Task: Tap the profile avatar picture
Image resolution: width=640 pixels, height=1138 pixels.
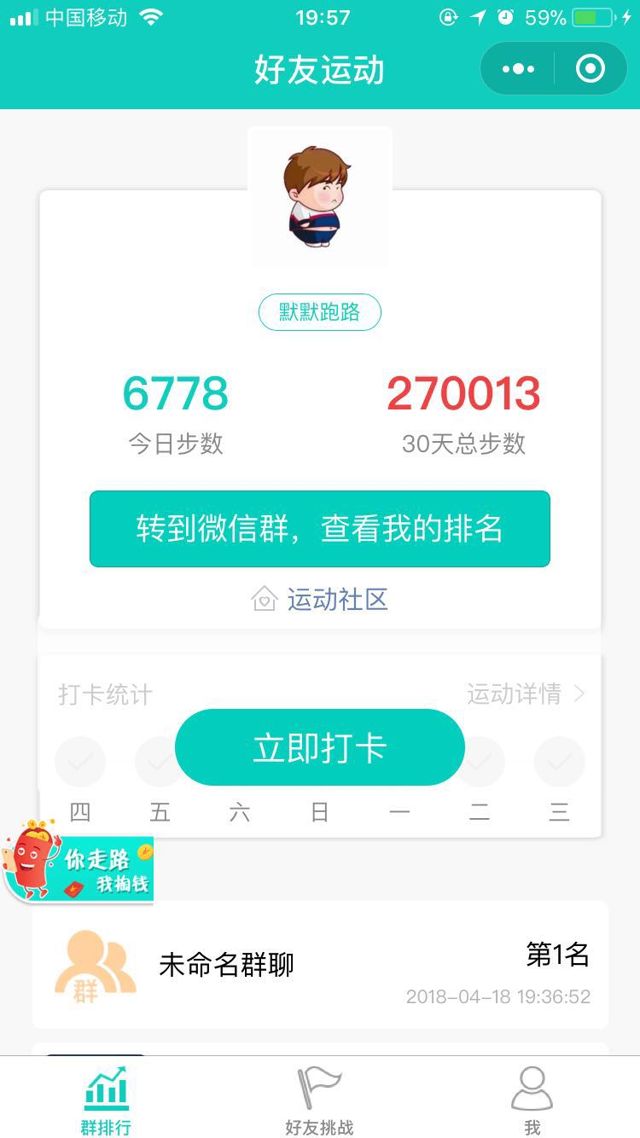Action: 319,197
